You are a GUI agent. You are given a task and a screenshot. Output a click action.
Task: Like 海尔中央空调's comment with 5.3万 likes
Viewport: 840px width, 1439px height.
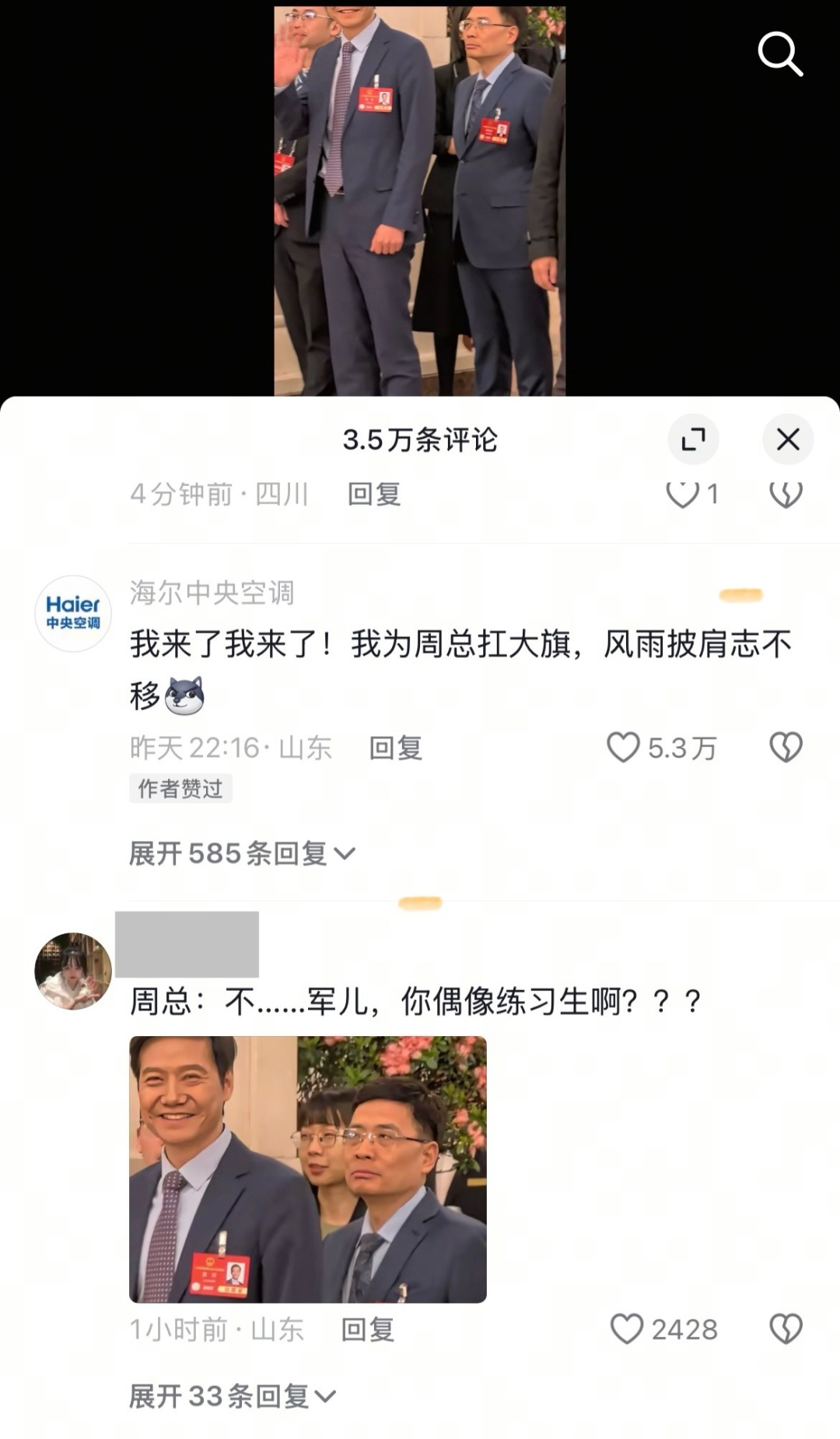click(623, 748)
